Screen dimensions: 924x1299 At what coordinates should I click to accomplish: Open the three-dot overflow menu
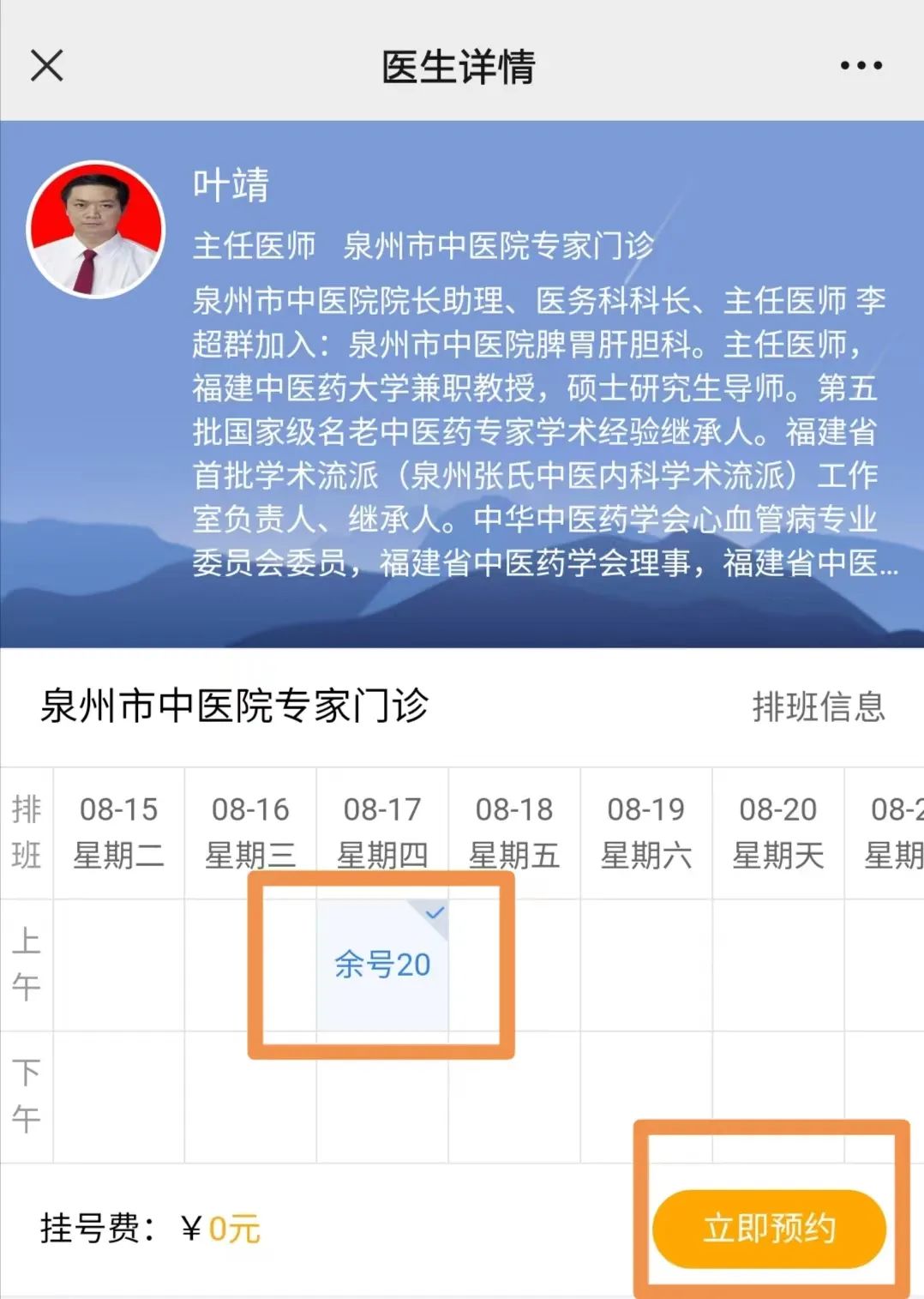coord(861,65)
